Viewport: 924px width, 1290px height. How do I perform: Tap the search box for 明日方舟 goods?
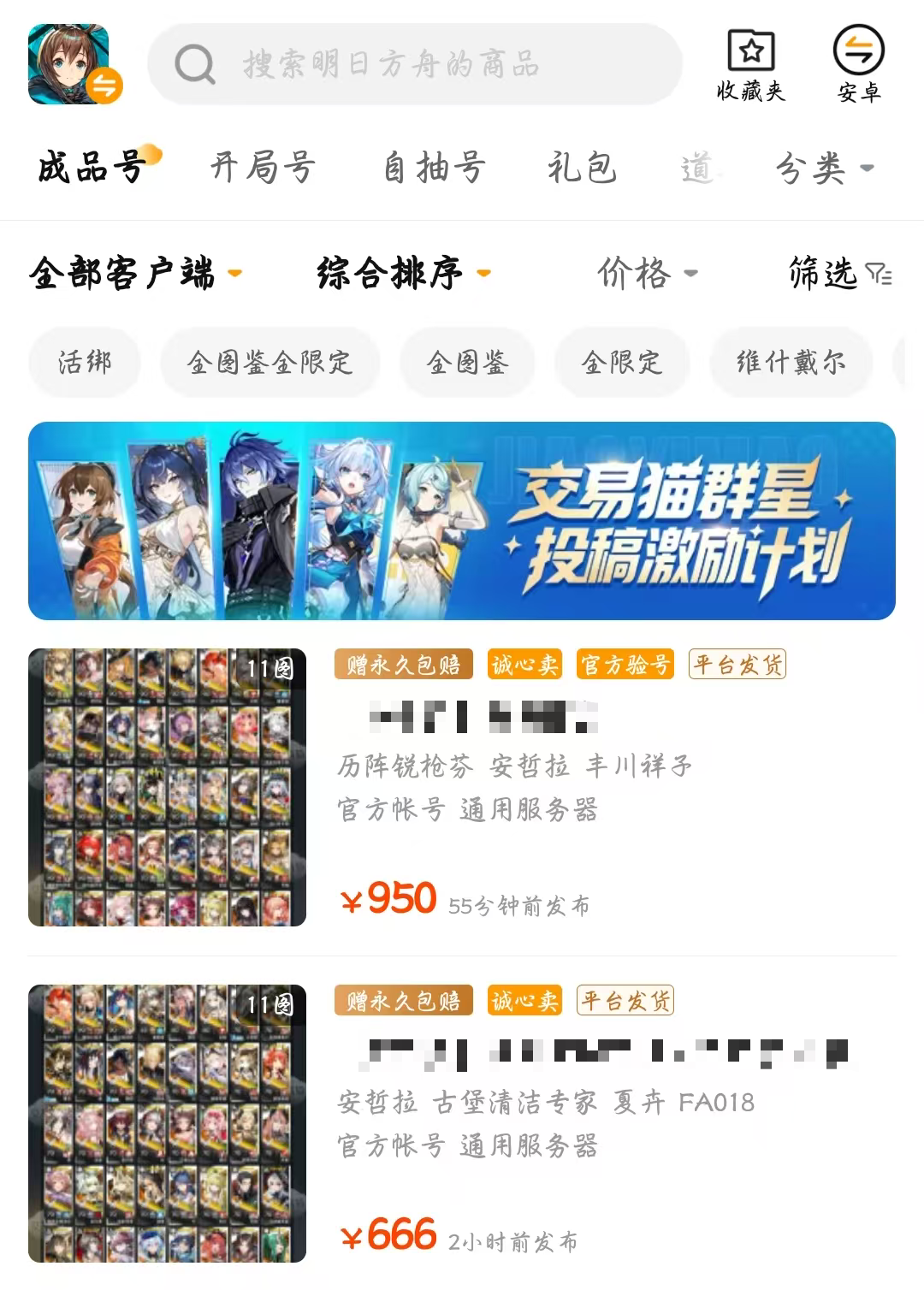(x=415, y=64)
